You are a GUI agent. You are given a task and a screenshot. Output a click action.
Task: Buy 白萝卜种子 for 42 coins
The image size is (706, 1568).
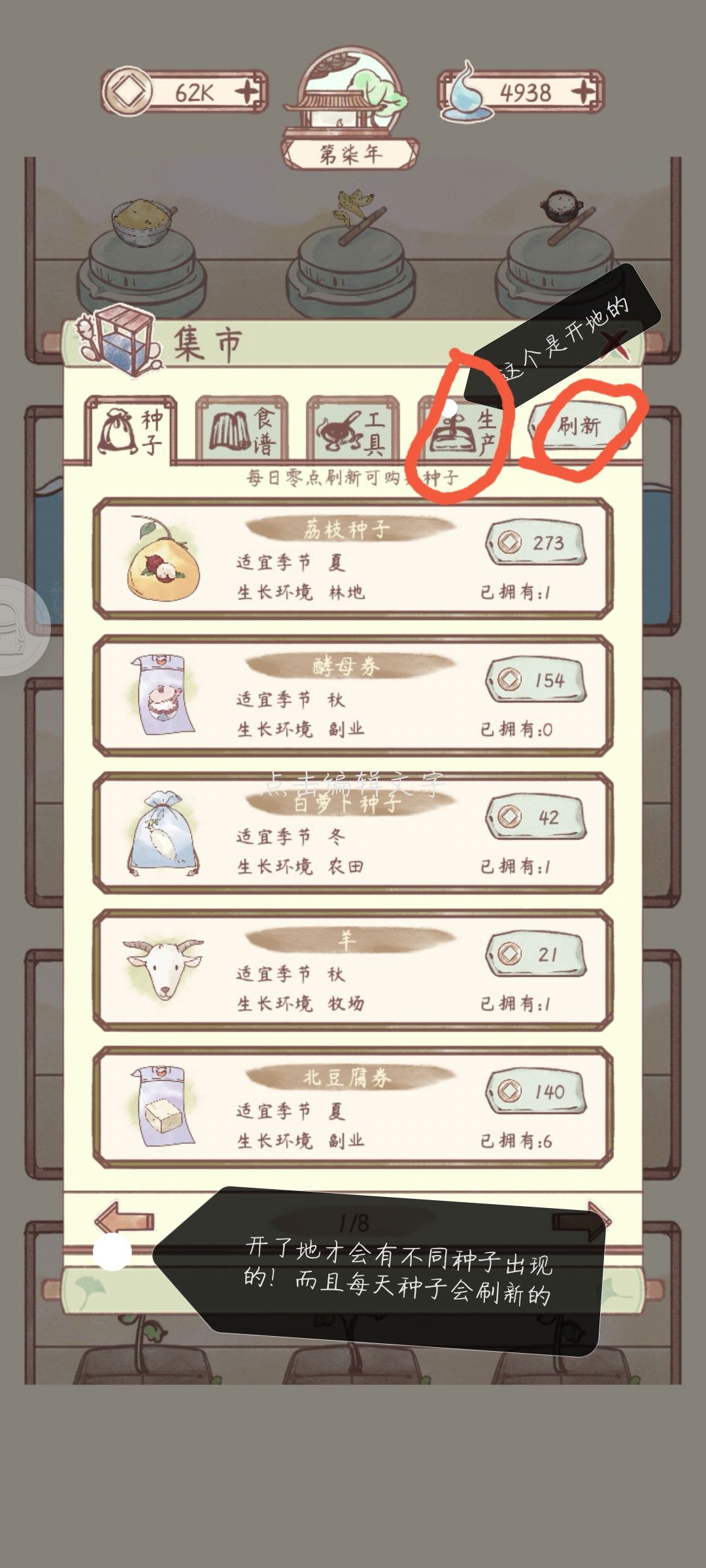(535, 817)
